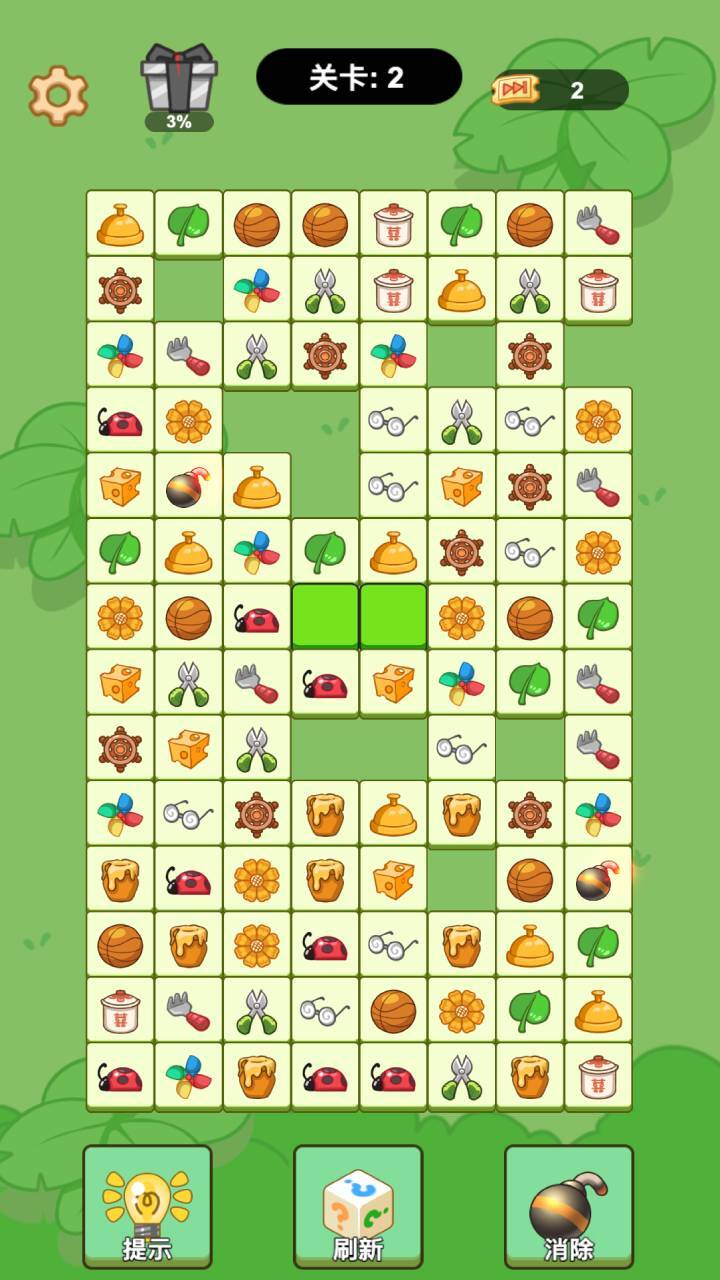
Task: Open the settings gear
Action: pyautogui.click(x=58, y=95)
